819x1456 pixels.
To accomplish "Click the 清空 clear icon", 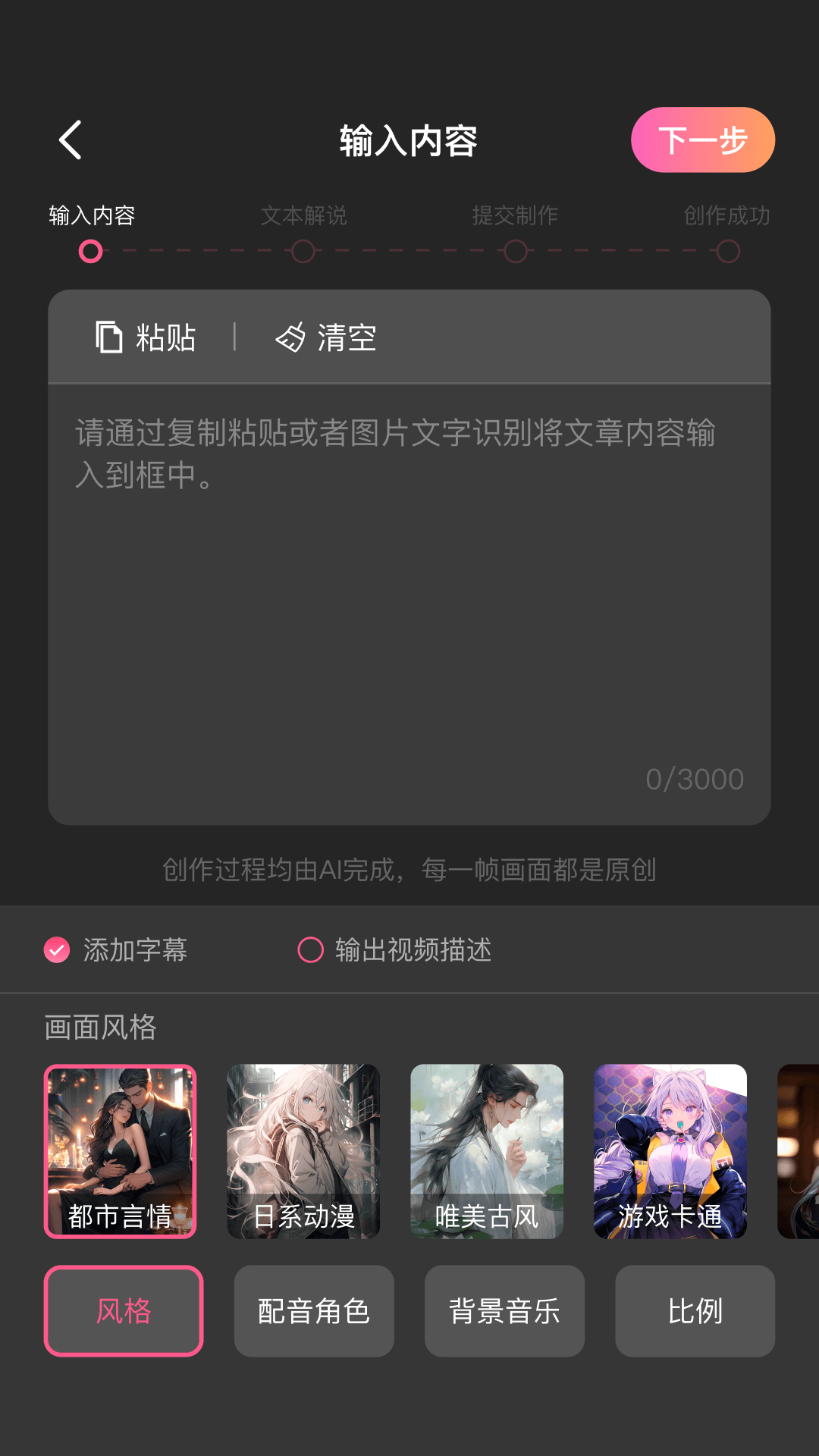I will [x=290, y=337].
